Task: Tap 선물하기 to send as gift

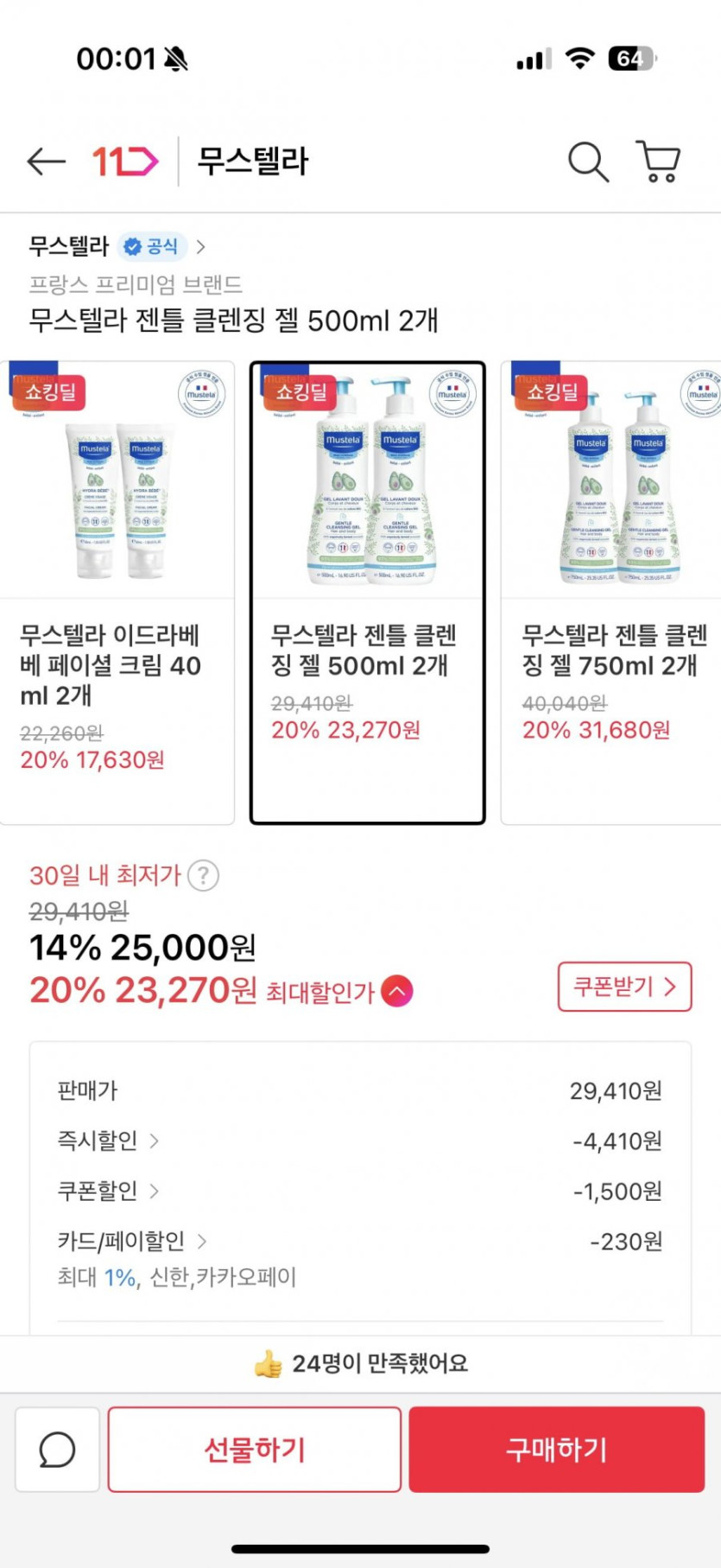Action: pyautogui.click(x=255, y=1450)
